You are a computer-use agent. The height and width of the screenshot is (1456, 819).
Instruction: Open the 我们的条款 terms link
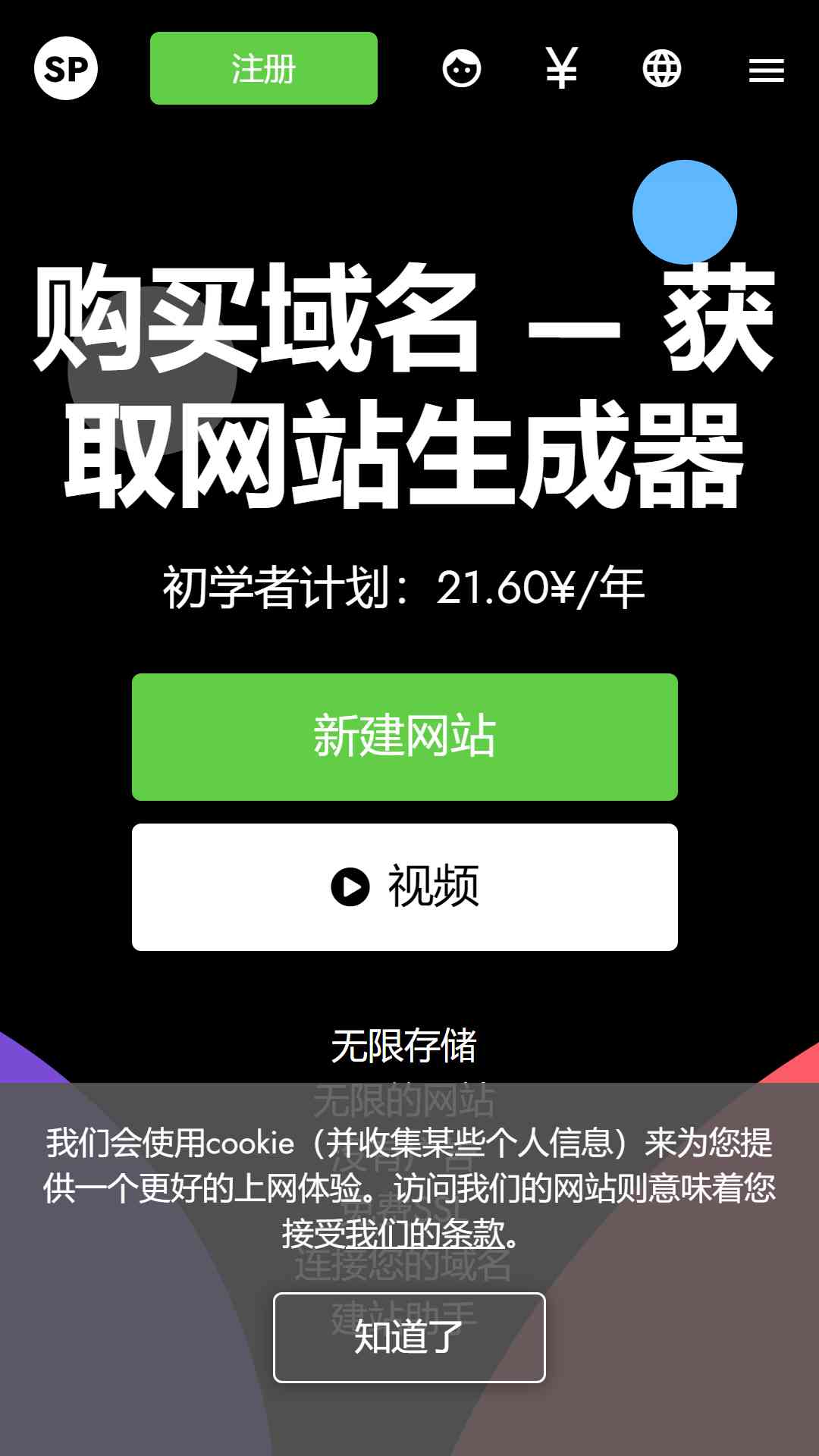coord(425,1234)
